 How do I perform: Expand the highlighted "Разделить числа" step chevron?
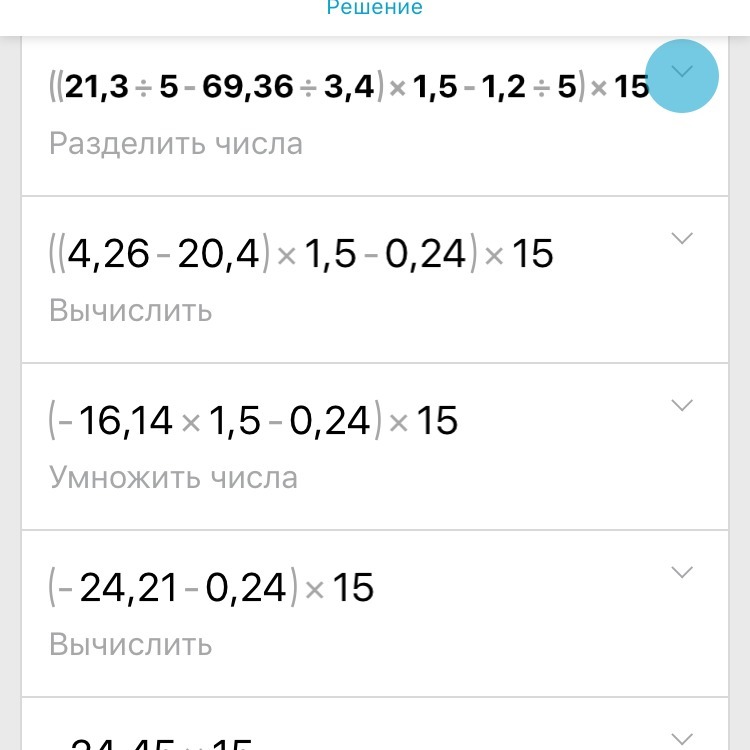coord(683,74)
